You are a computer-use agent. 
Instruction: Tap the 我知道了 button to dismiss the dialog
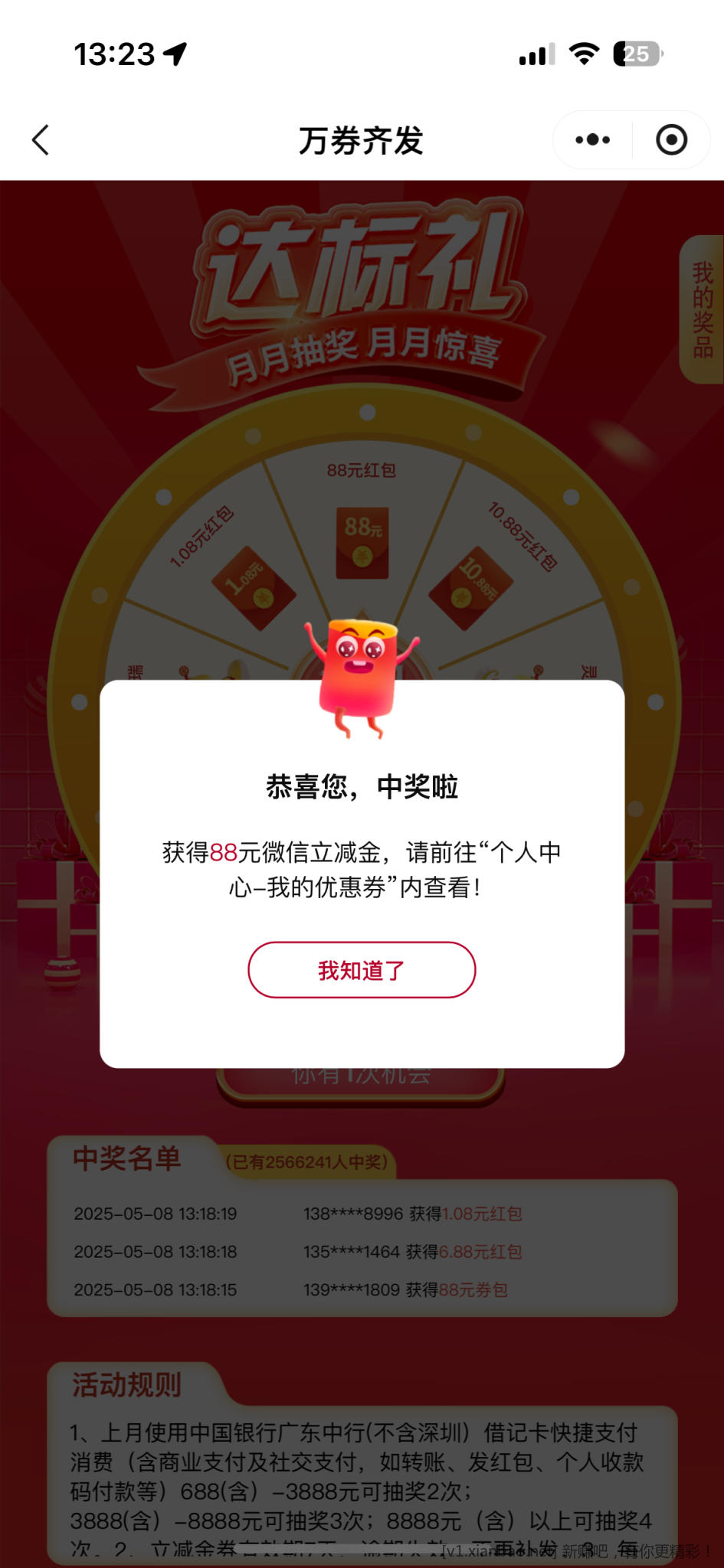pos(362,970)
